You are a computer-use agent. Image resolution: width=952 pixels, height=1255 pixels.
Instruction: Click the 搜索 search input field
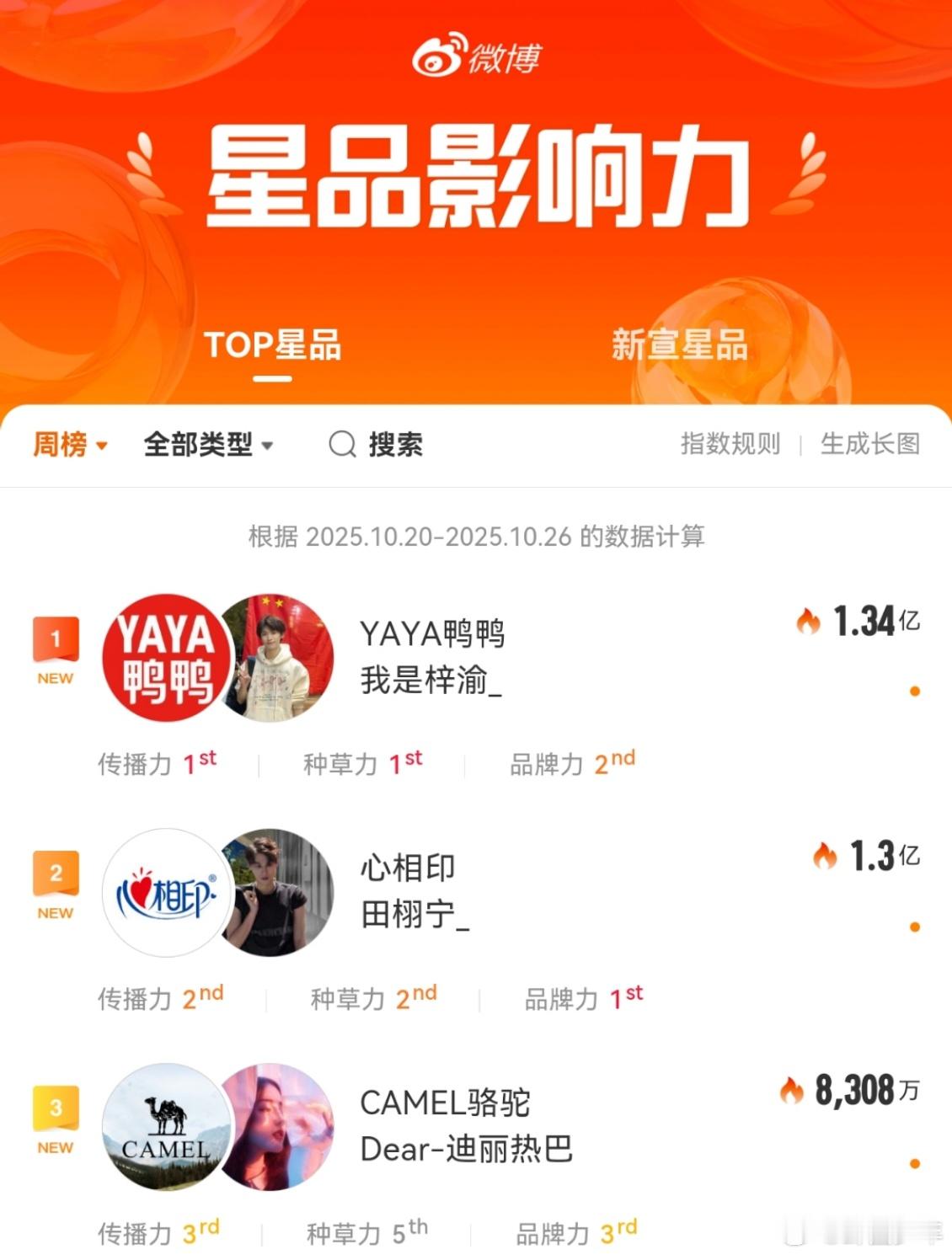396,446
